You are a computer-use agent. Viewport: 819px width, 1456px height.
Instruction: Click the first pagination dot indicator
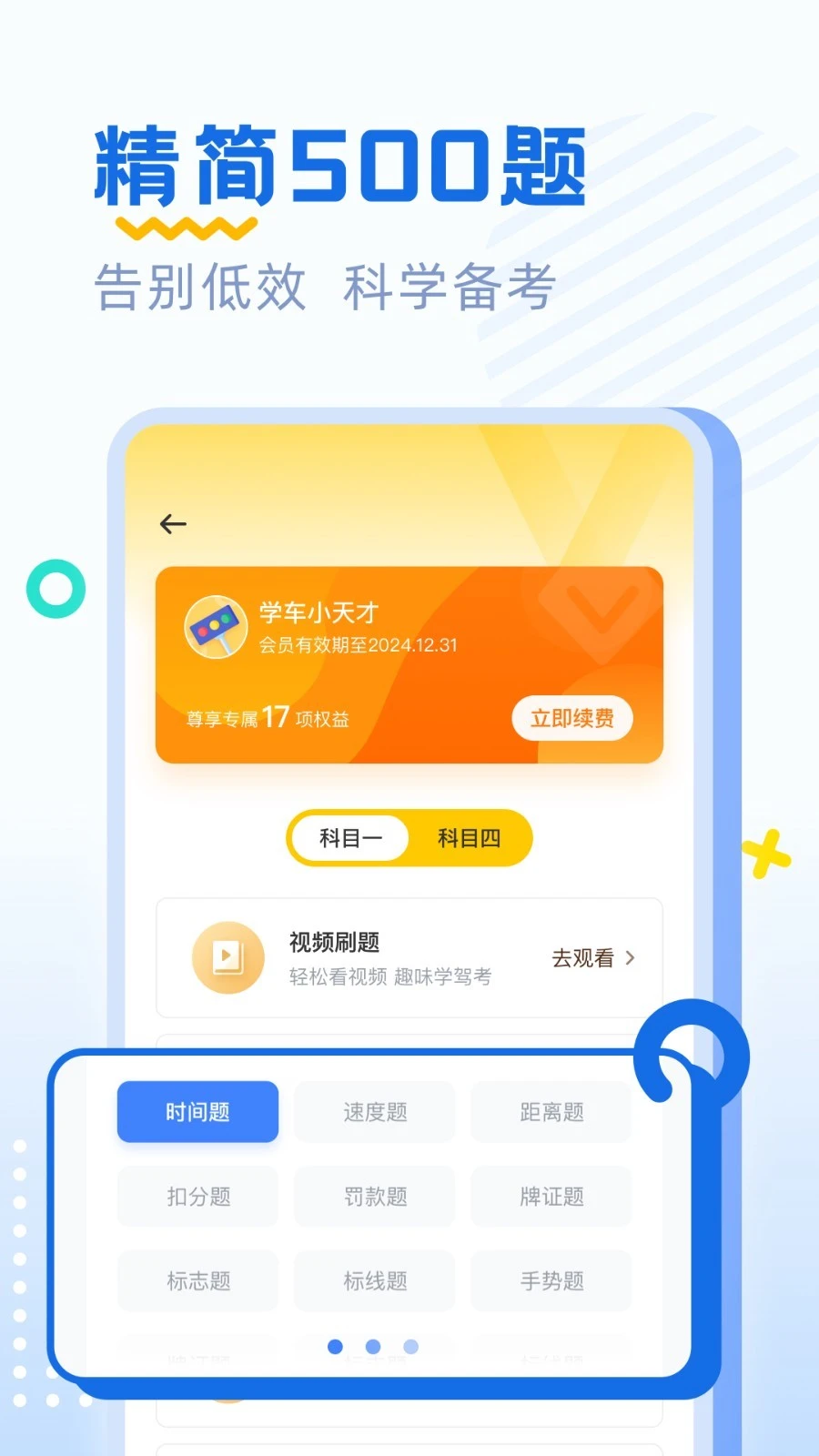tap(336, 1345)
